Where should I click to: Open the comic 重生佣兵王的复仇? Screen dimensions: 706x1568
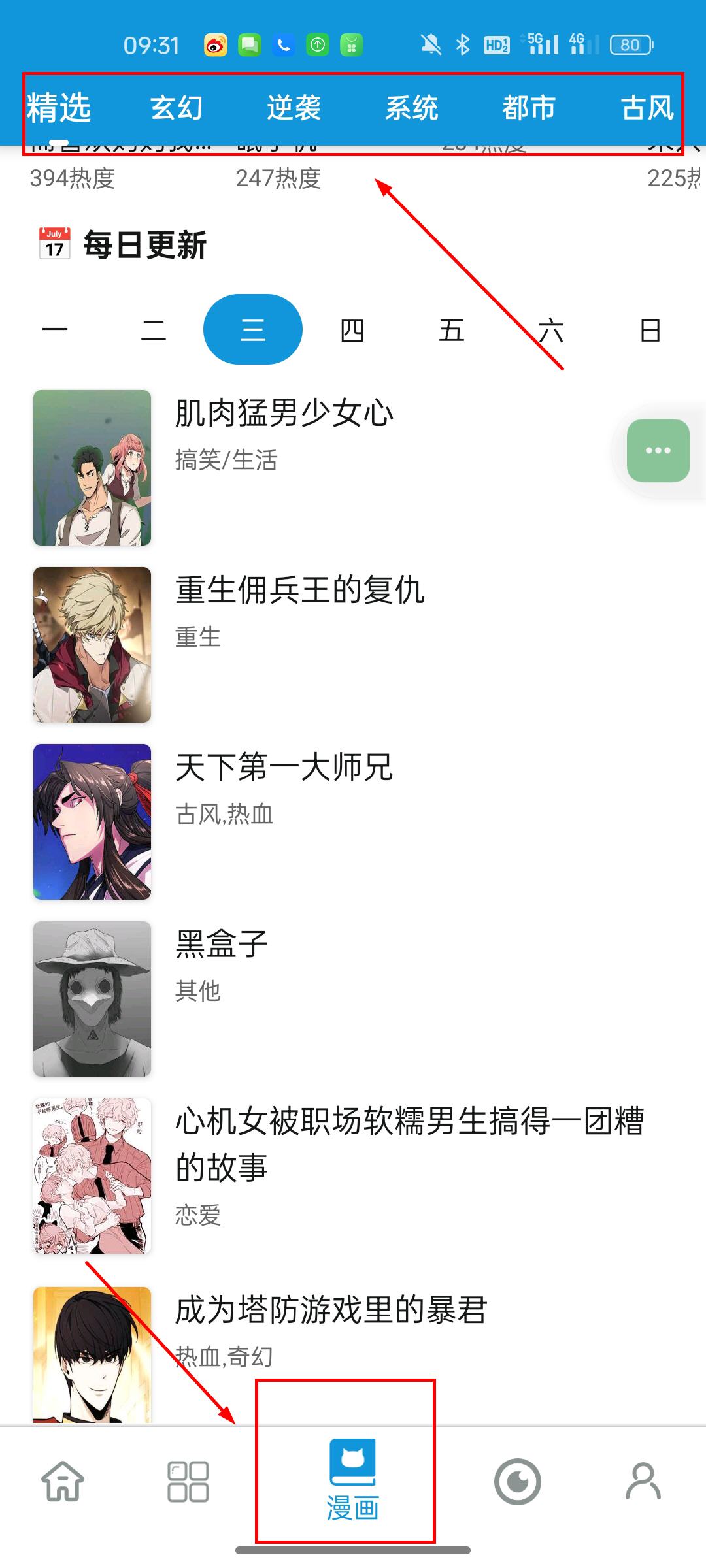tap(299, 590)
